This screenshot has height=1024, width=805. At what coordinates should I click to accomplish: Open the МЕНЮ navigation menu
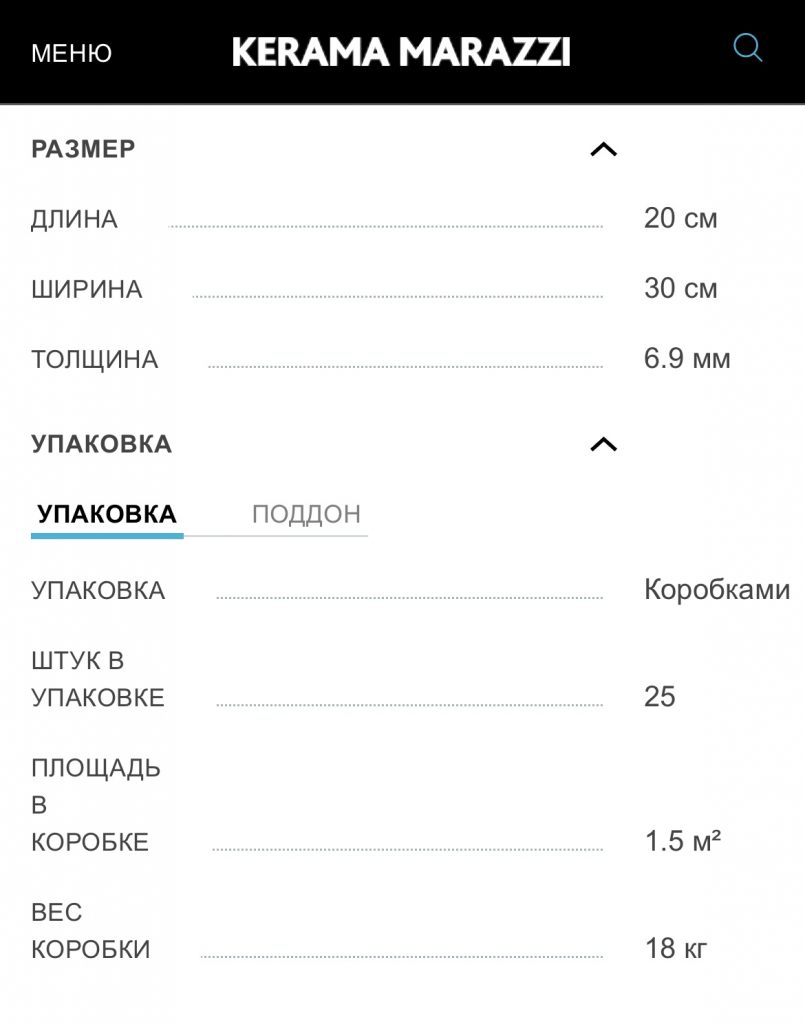pos(71,53)
